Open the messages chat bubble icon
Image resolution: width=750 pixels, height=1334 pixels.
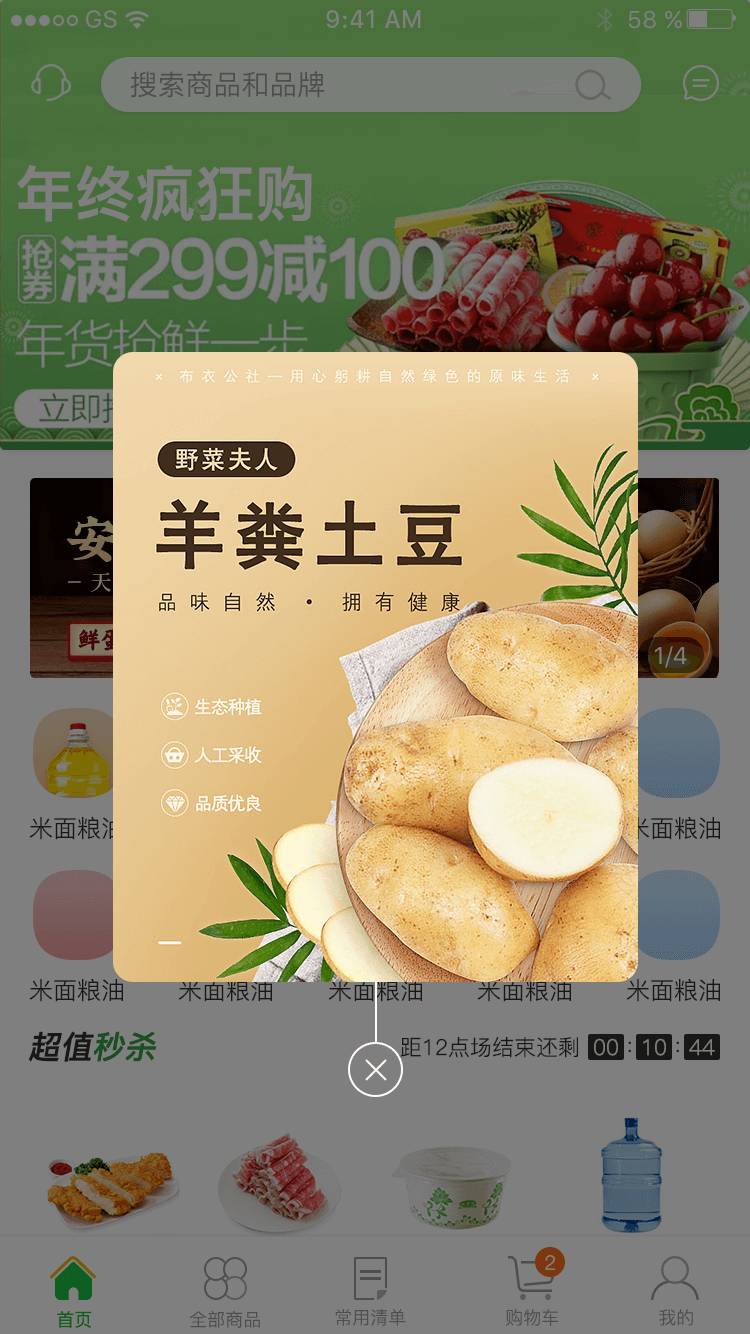tap(701, 83)
